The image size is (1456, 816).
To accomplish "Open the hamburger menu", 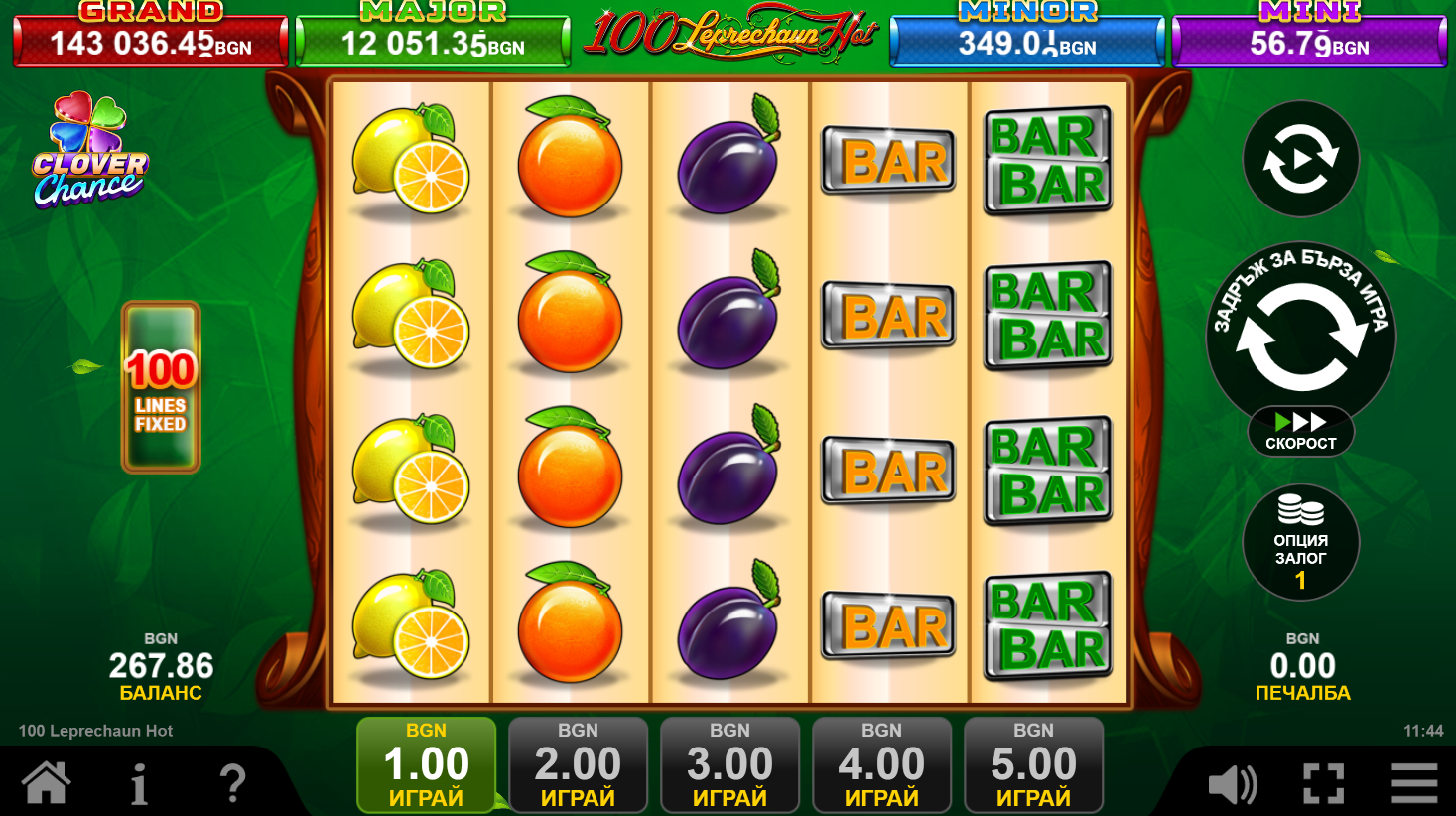I will tap(1413, 783).
